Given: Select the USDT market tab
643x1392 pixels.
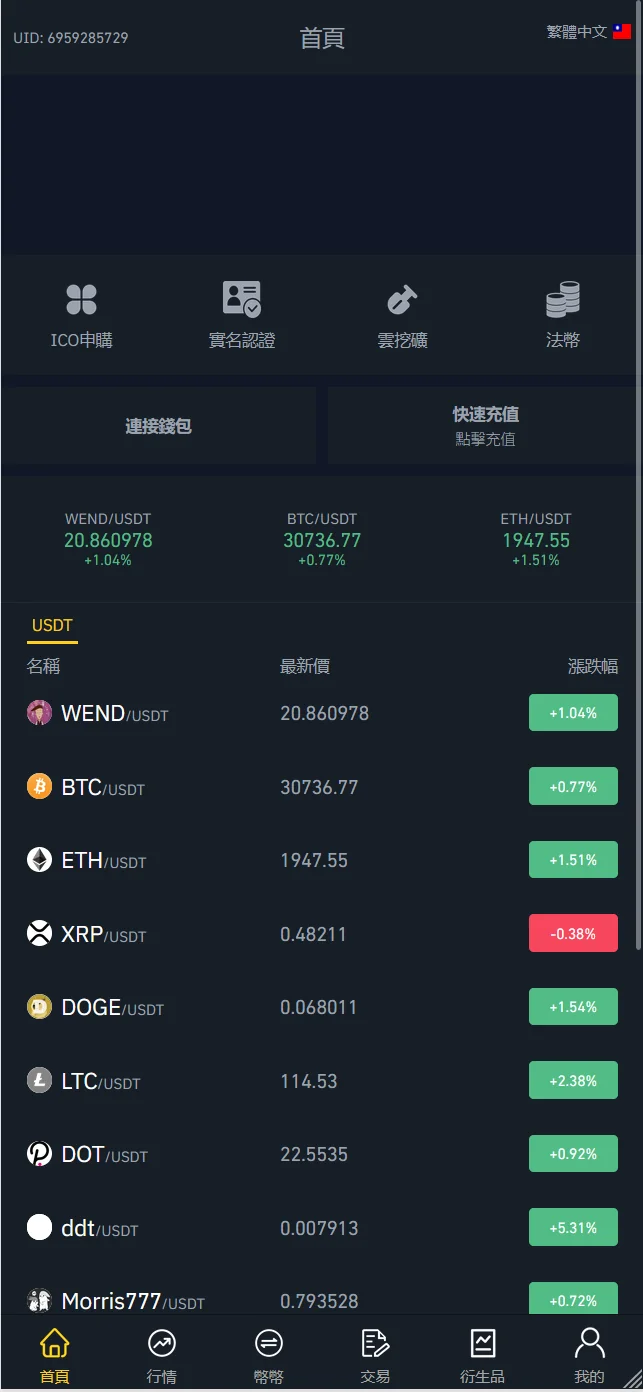Looking at the screenshot, I should (52, 626).
